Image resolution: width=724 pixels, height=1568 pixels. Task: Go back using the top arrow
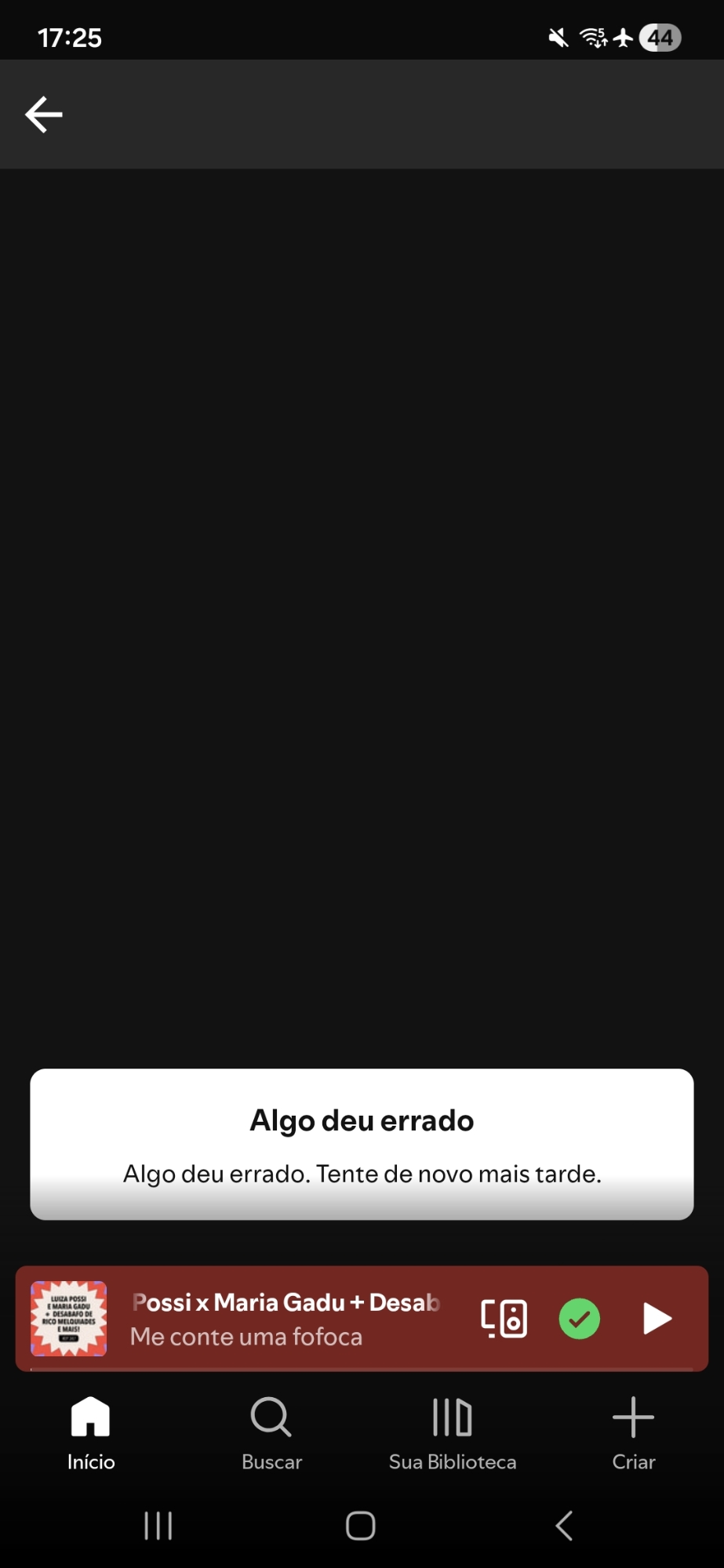(44, 114)
